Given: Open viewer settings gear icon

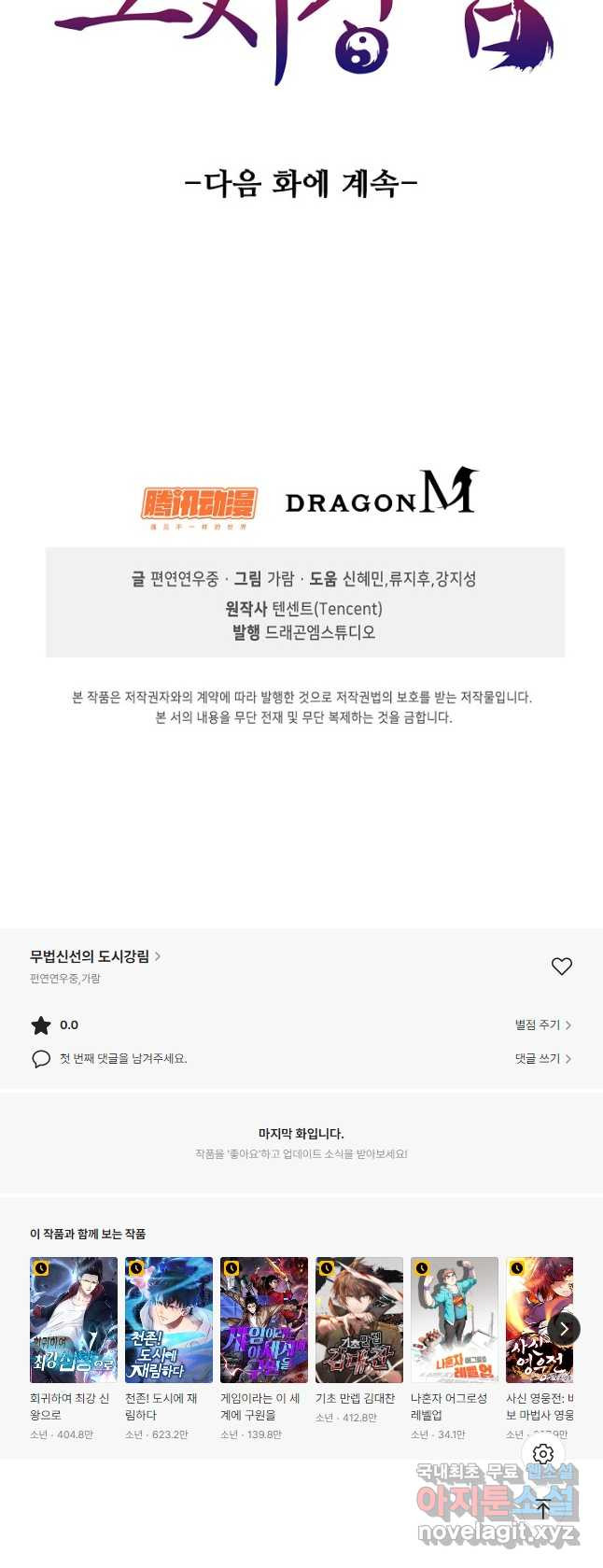Looking at the screenshot, I should pos(543,1454).
